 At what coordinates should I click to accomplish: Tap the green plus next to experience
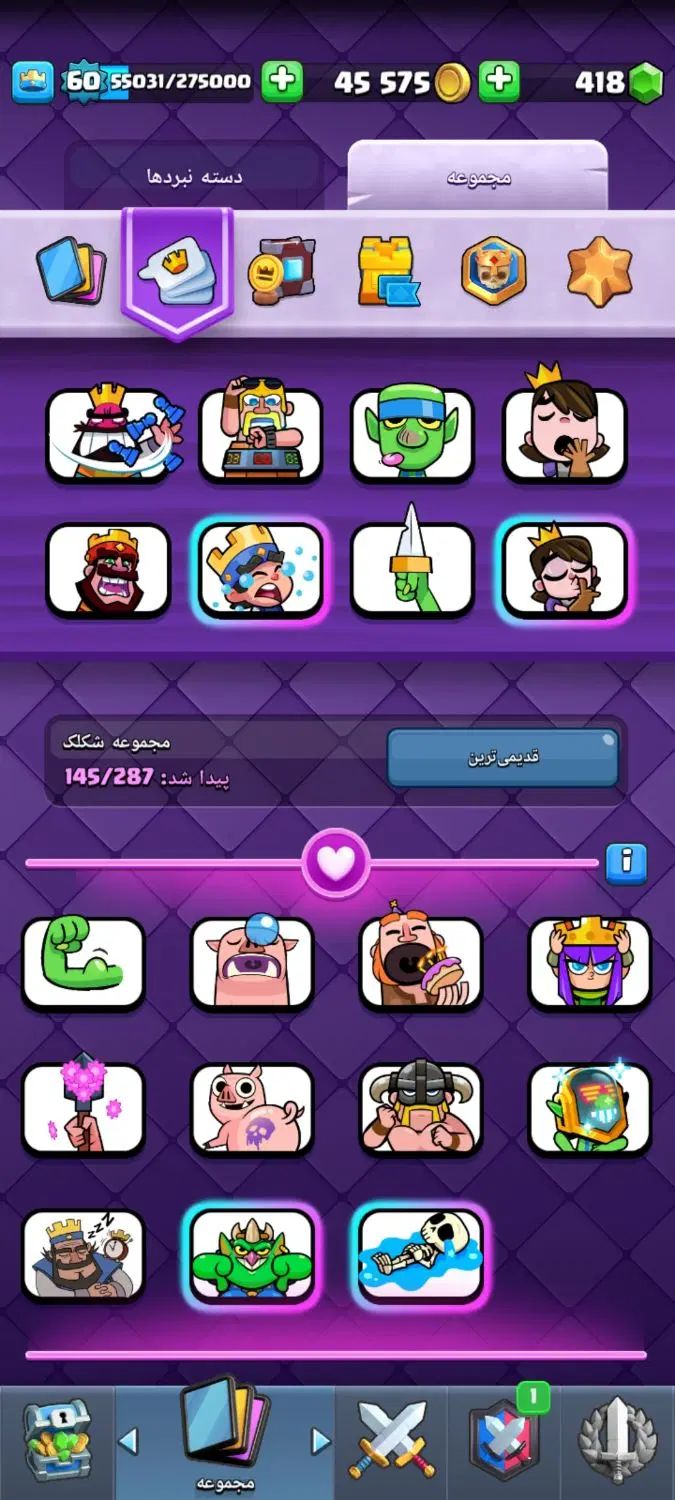pyautogui.click(x=282, y=81)
